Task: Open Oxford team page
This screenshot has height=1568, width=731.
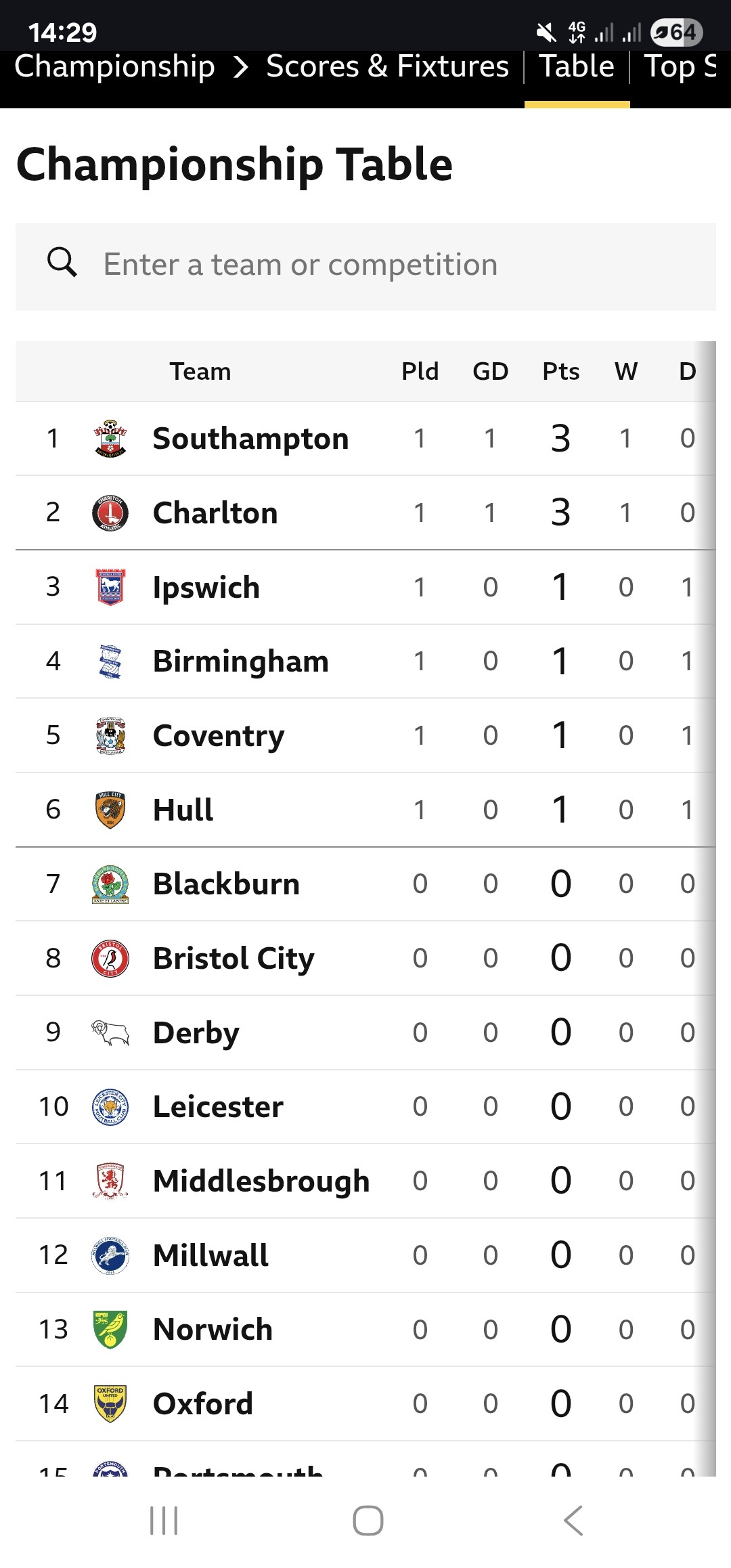Action: point(203,1404)
